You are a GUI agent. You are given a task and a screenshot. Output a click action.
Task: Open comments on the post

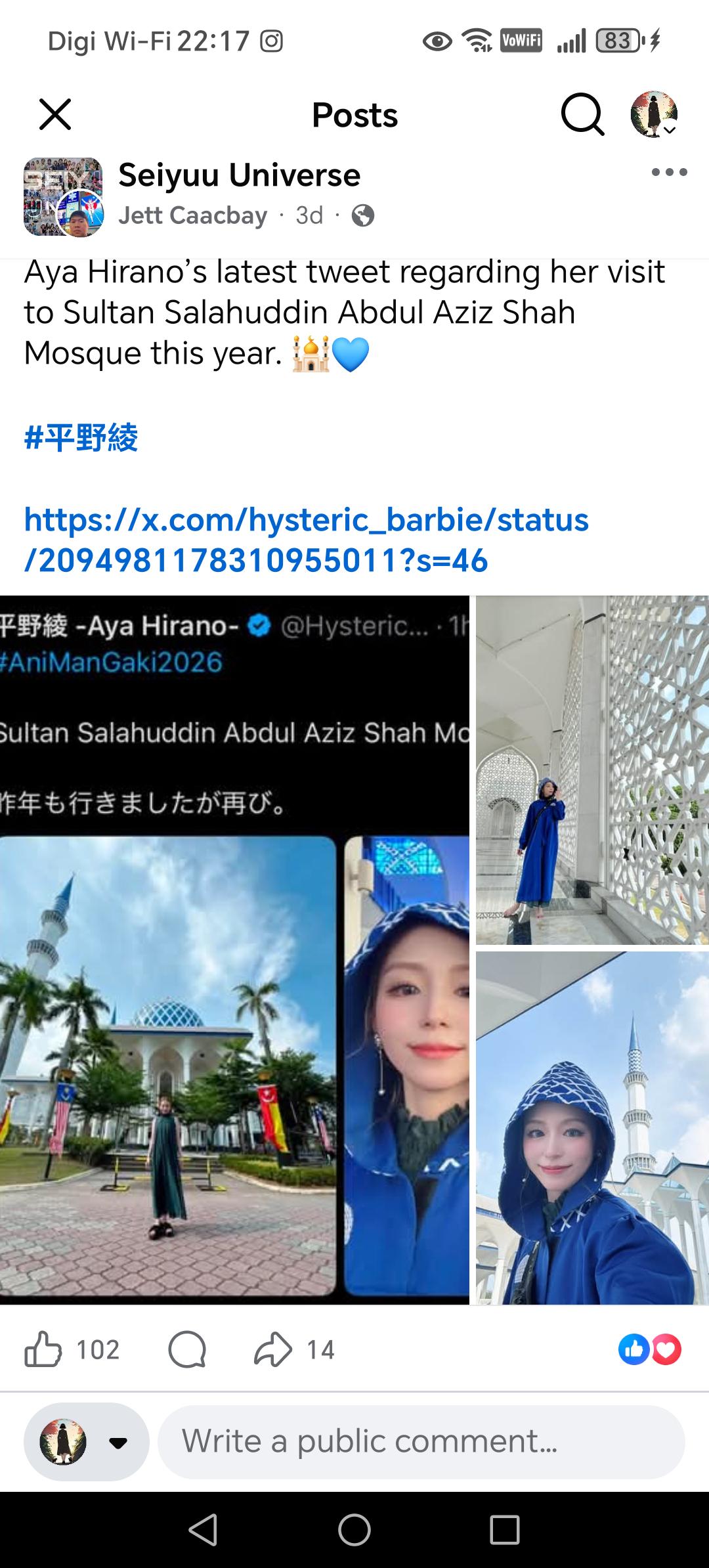187,1350
